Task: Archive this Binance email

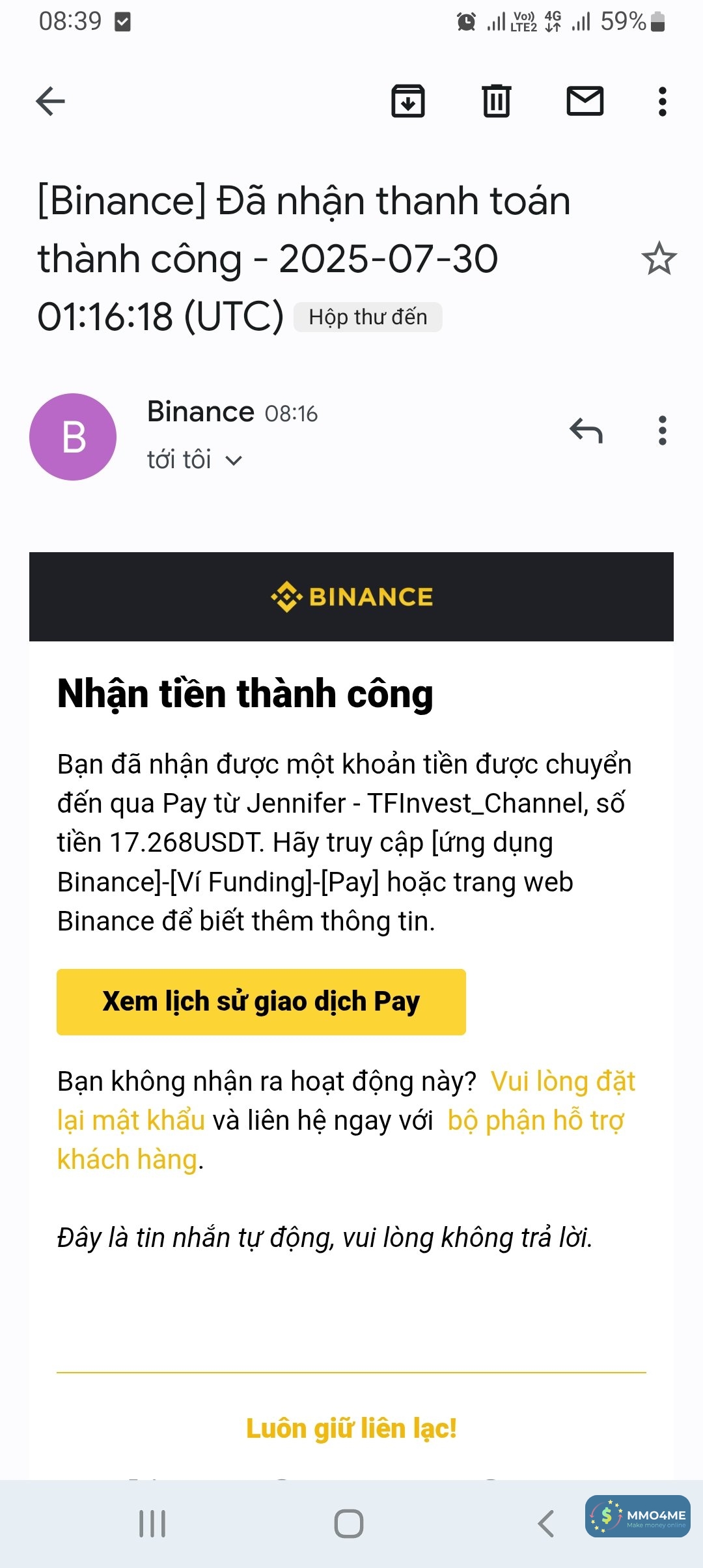Action: pos(407,102)
